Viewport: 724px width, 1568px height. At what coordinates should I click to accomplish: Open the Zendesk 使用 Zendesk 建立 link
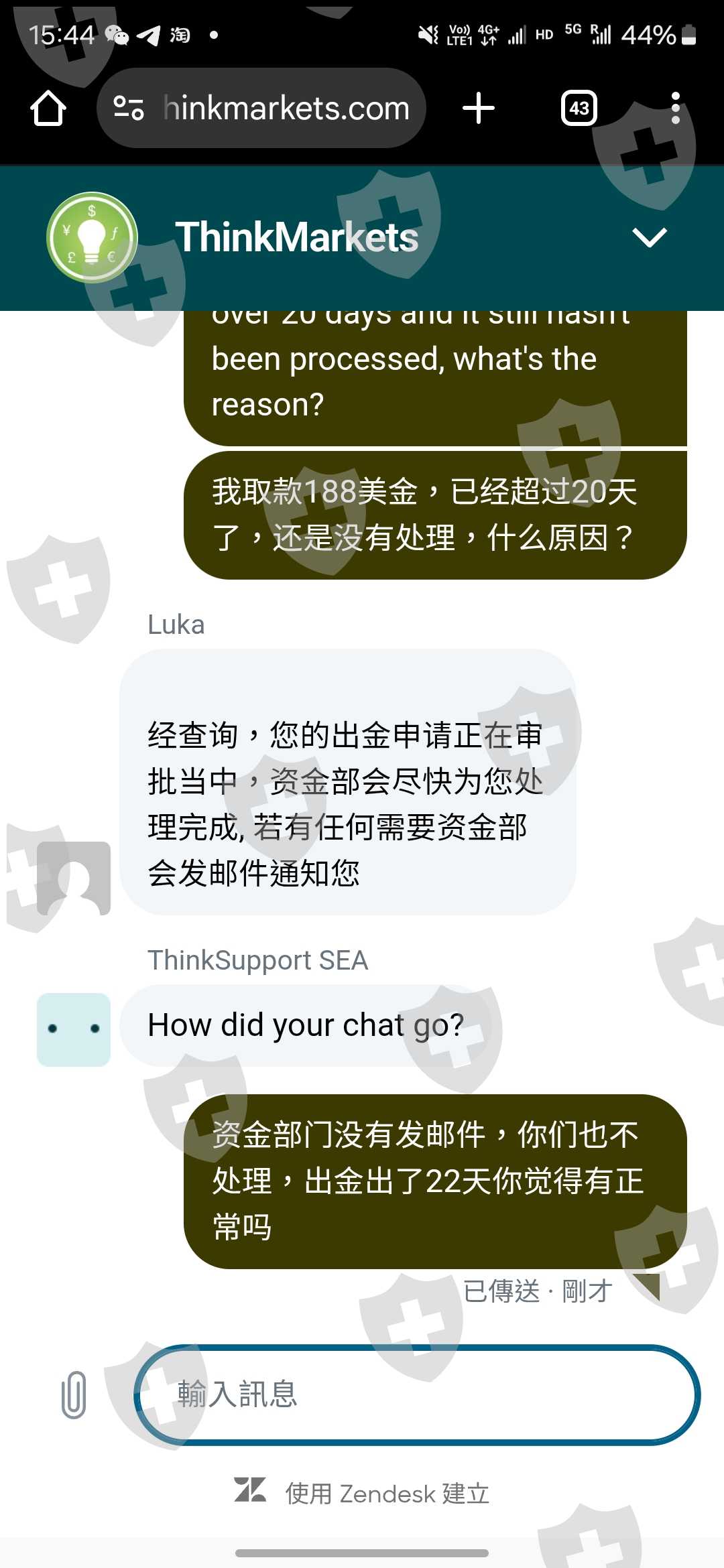pyautogui.click(x=362, y=1493)
